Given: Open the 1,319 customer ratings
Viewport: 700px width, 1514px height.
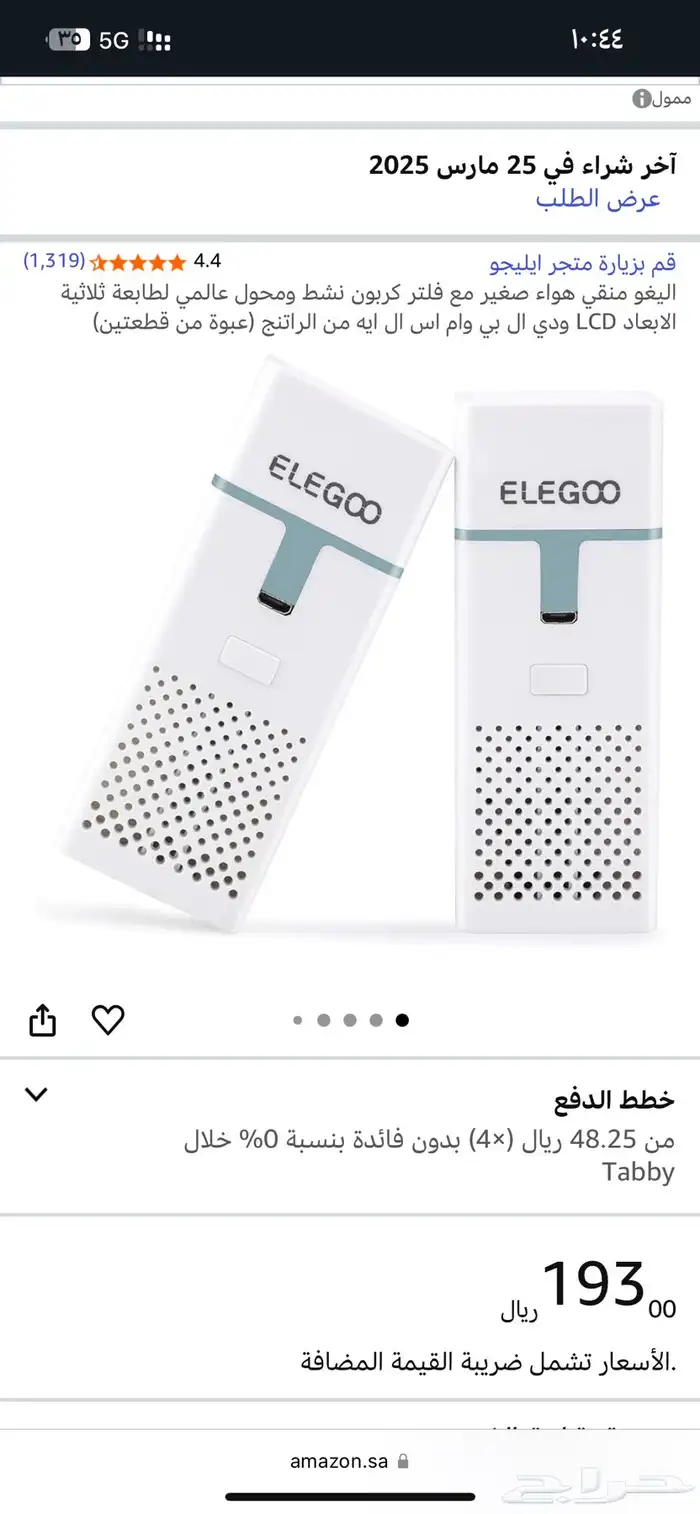Looking at the screenshot, I should tap(54, 261).
